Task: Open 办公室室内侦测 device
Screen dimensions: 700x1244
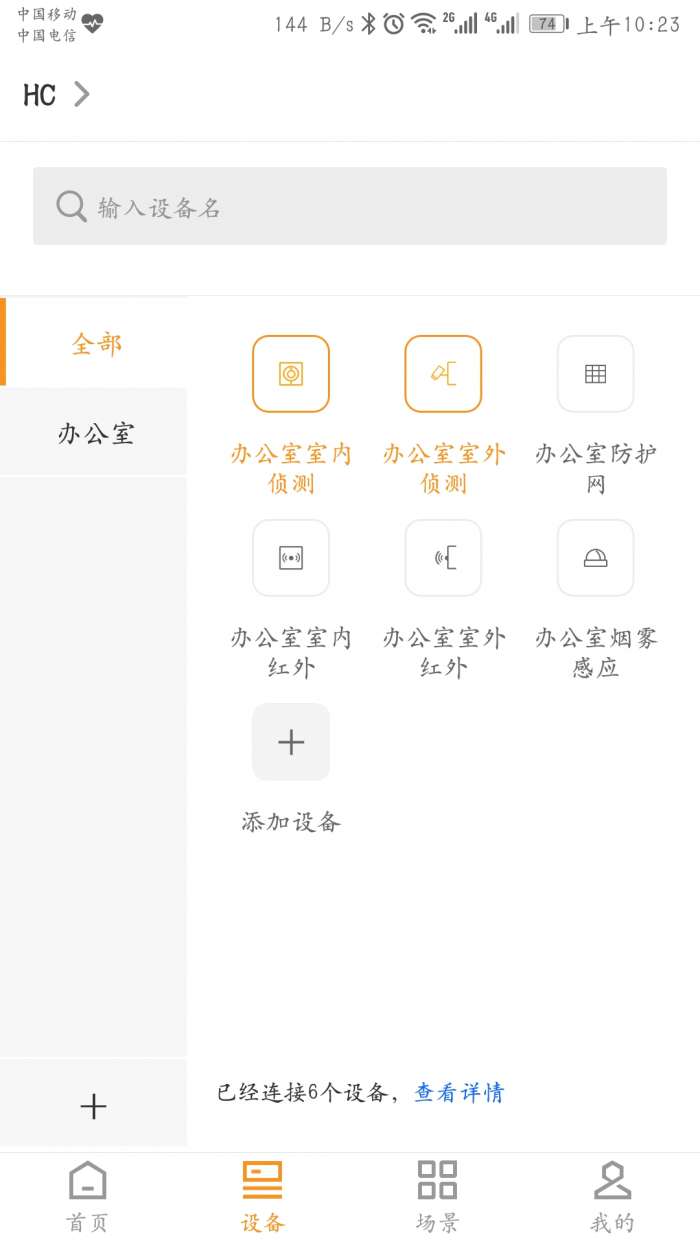Action: tap(291, 374)
